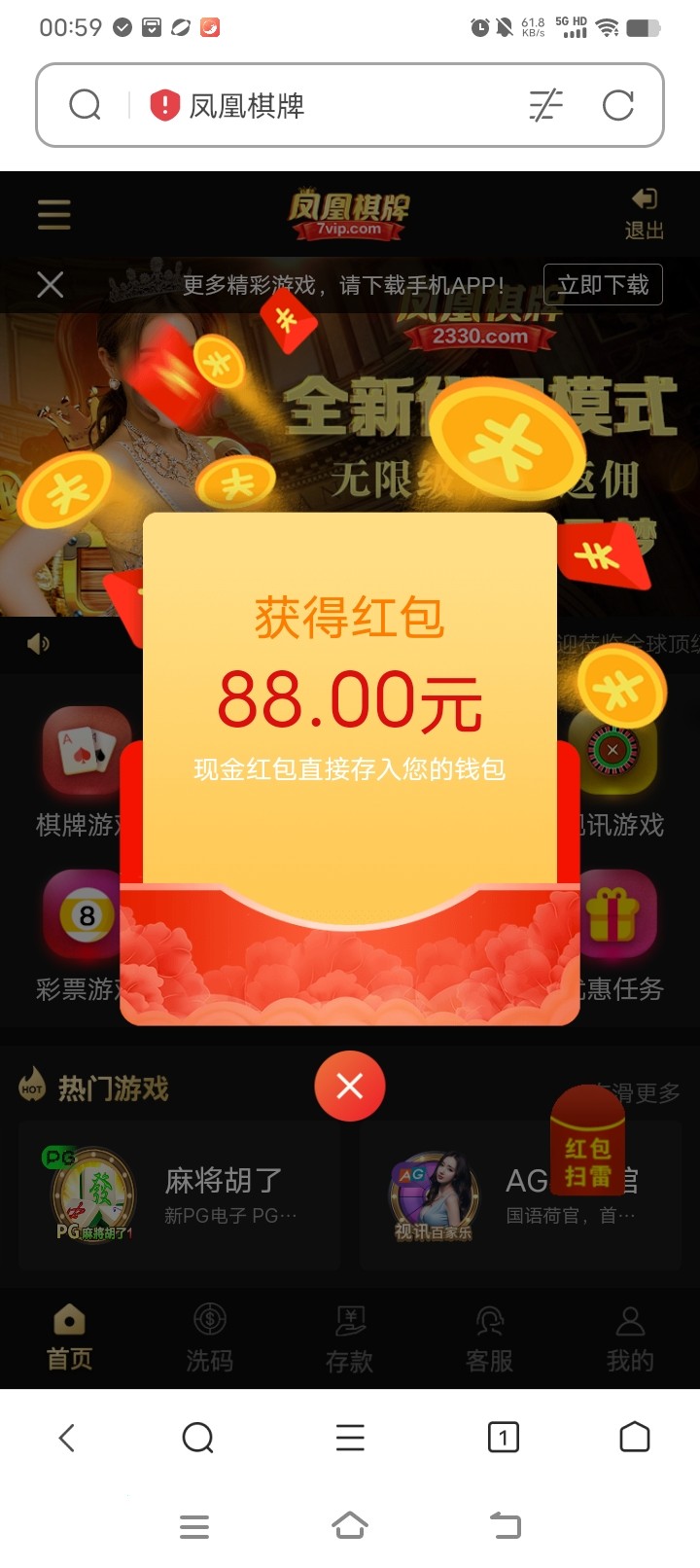This screenshot has width=700, height=1568.
Task: Switch to the 首页 tab
Action: [70, 1338]
